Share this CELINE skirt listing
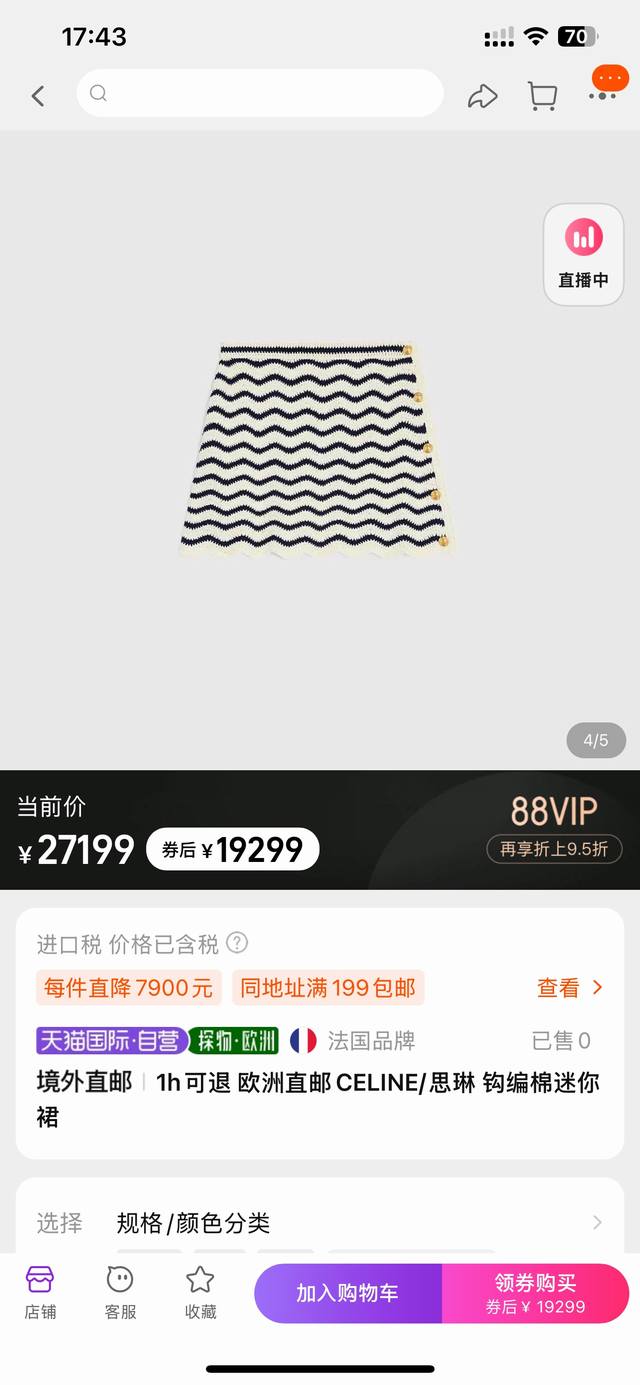The width and height of the screenshot is (640, 1385). 482,96
